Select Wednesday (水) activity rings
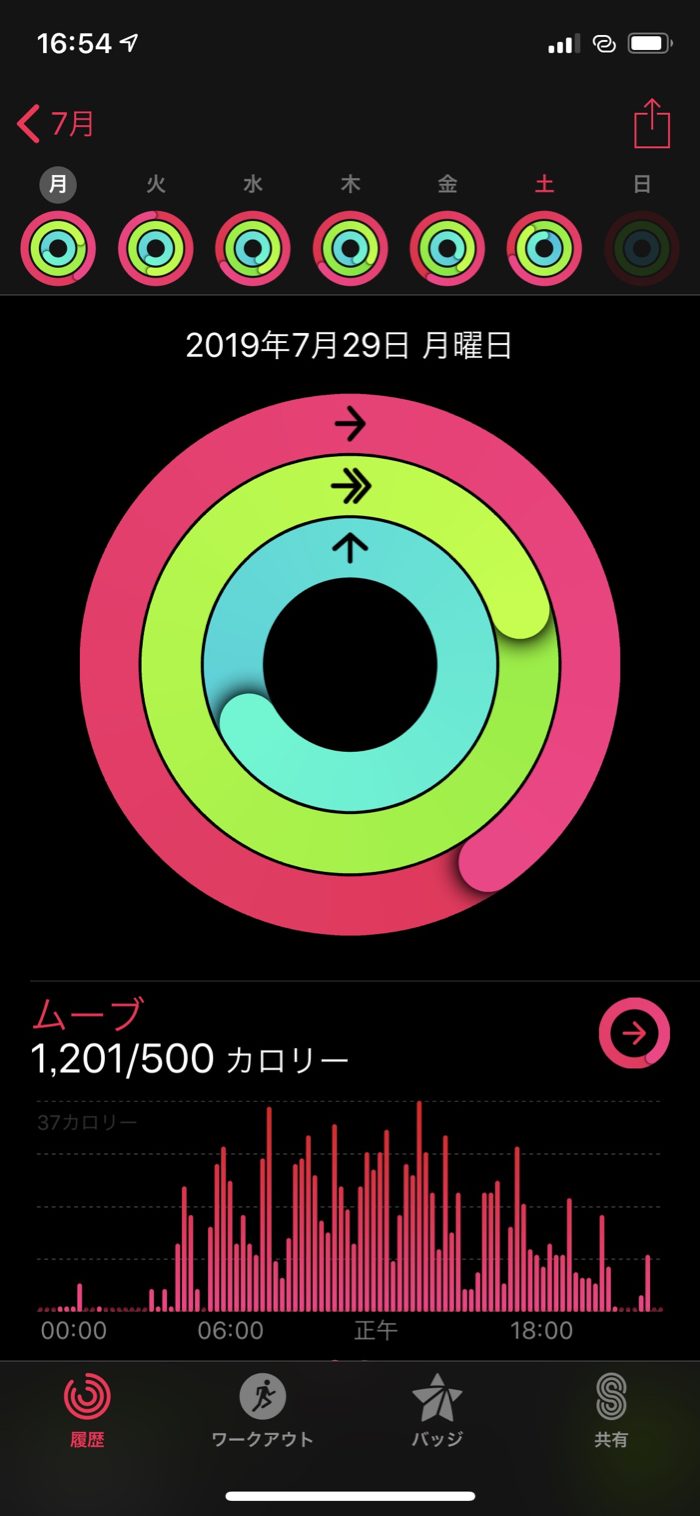Image resolution: width=700 pixels, height=1516 pixels. pos(253,248)
